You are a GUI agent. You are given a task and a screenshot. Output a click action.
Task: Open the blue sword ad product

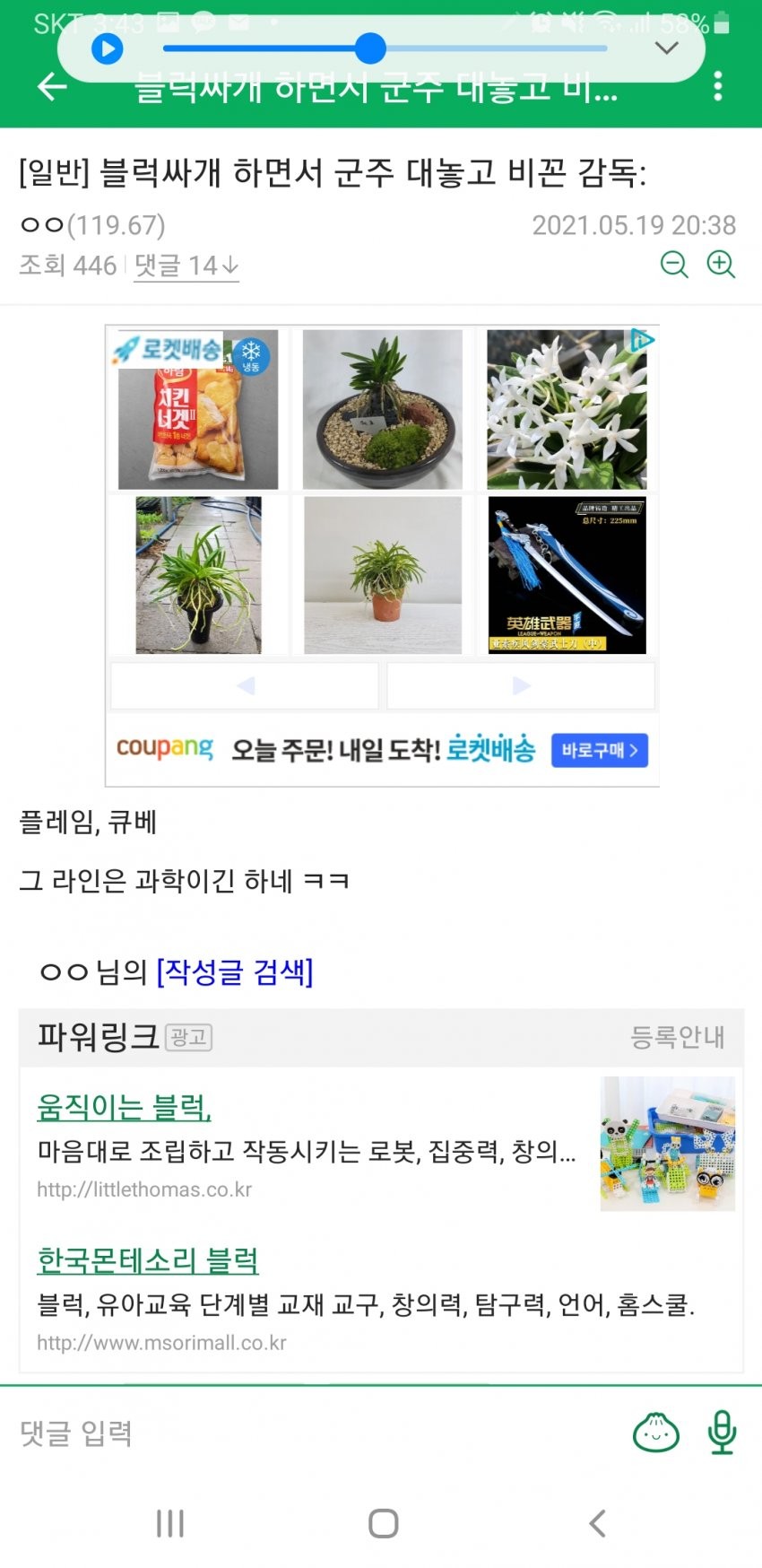point(567,575)
